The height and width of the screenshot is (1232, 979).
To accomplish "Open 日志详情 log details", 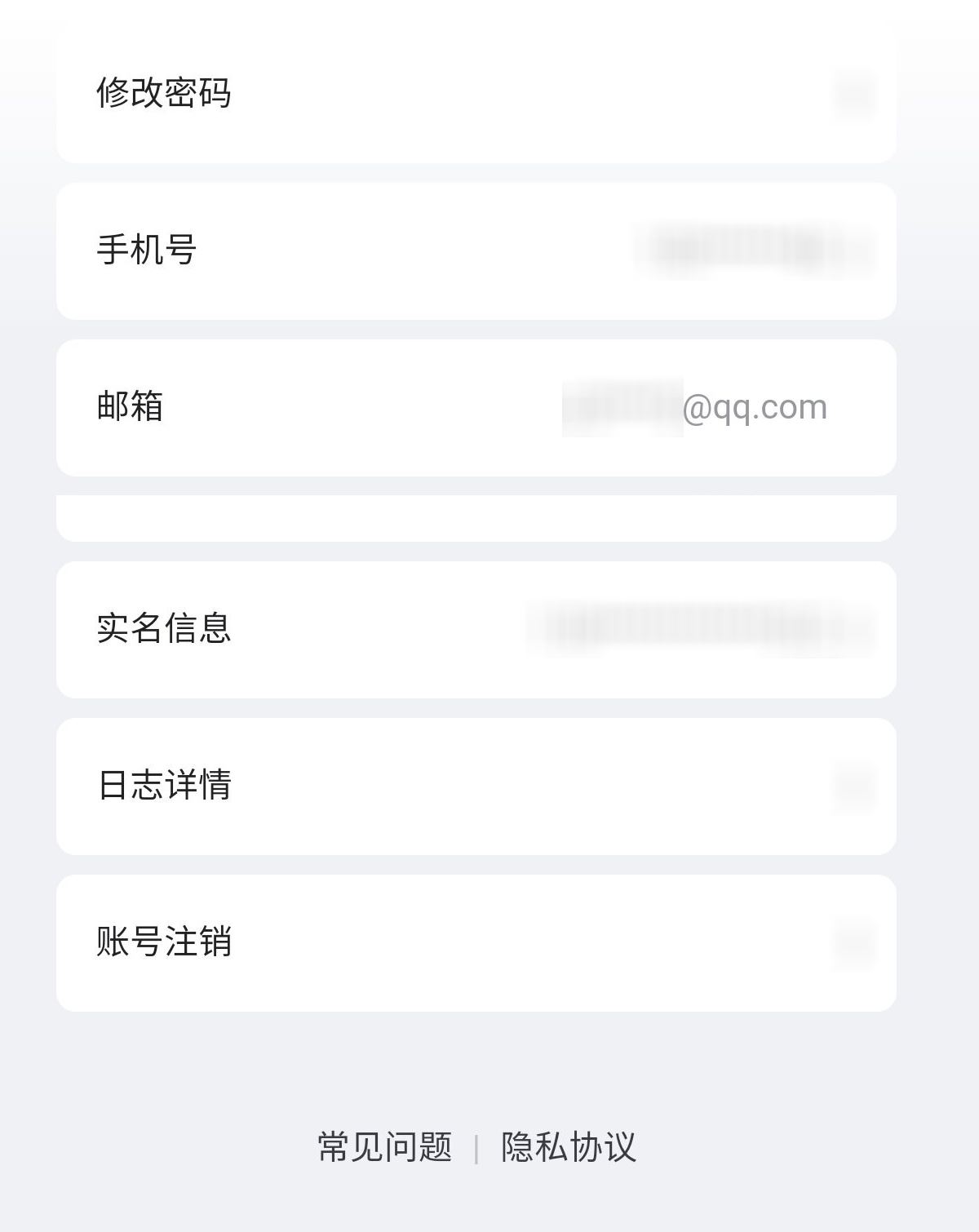I will 476,786.
